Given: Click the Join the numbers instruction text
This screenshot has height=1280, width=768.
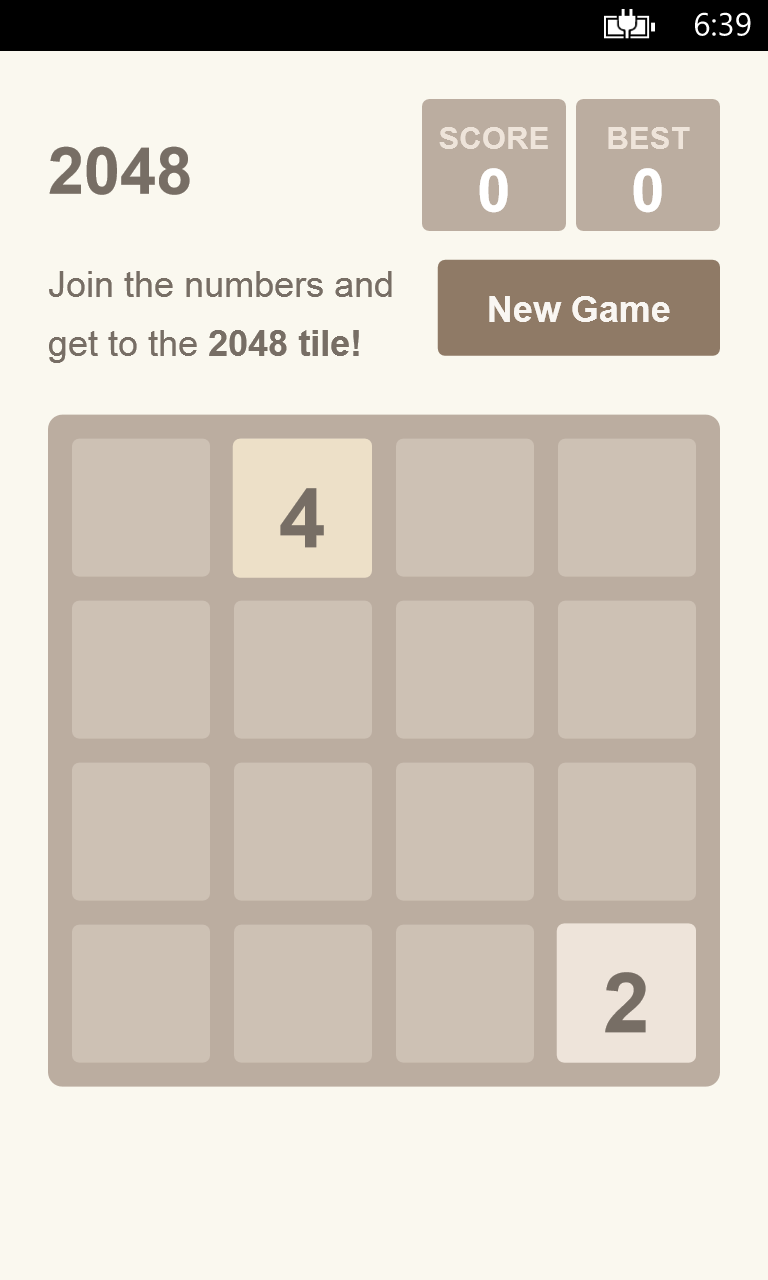Looking at the screenshot, I should point(222,285).
